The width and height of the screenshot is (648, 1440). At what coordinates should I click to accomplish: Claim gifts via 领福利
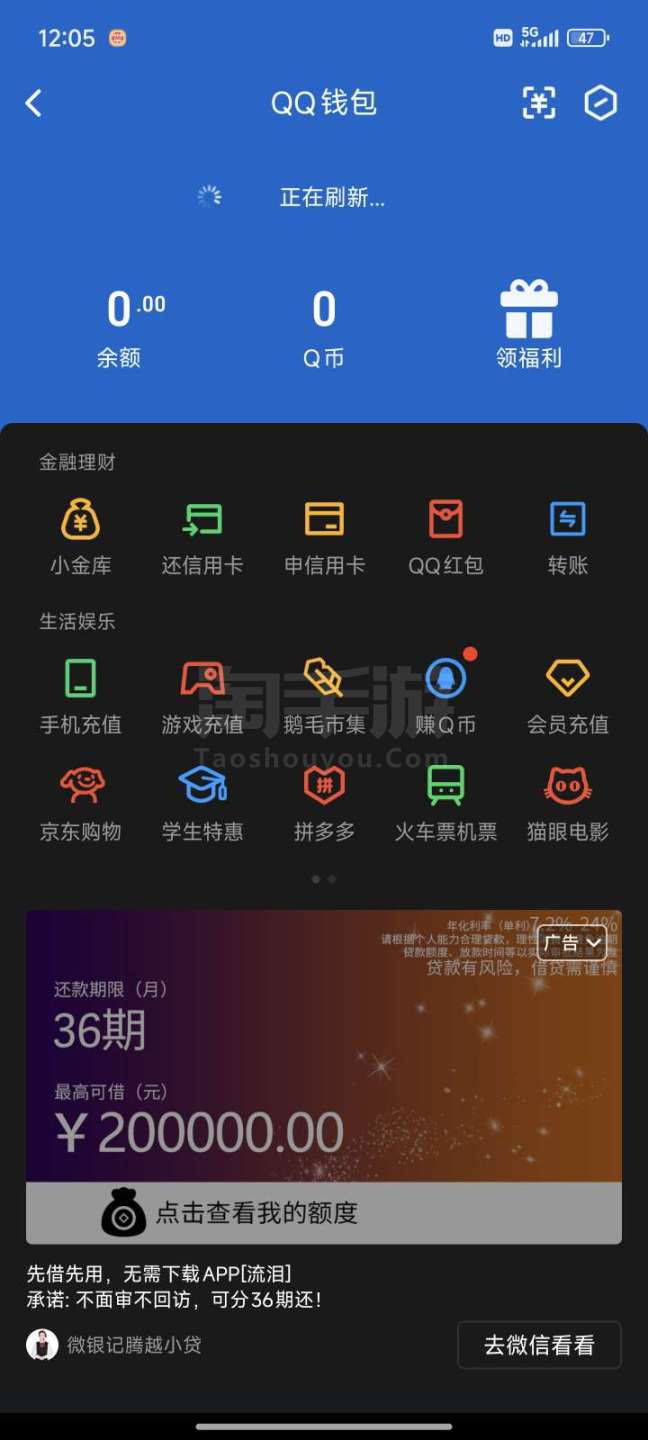point(528,325)
